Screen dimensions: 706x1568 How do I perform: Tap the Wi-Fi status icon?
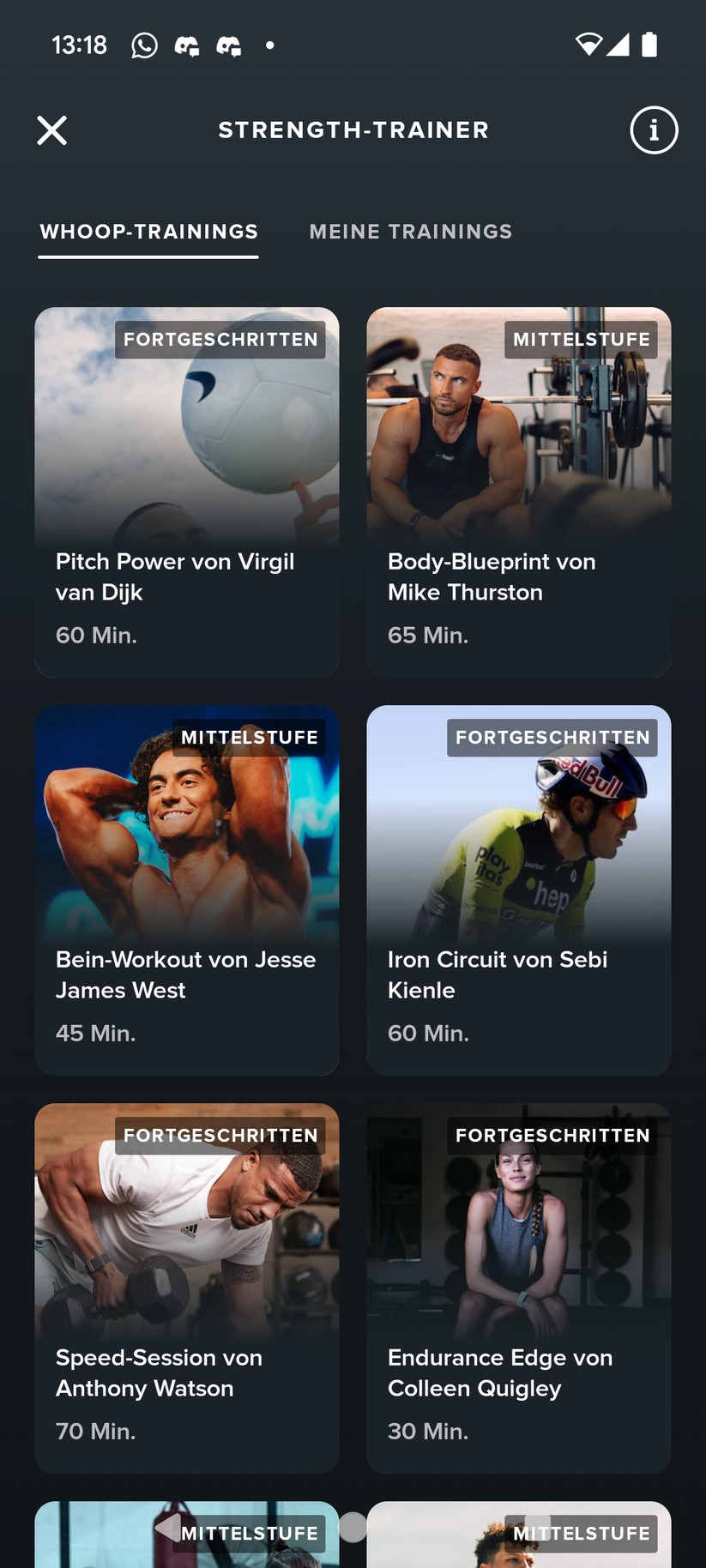click(588, 45)
